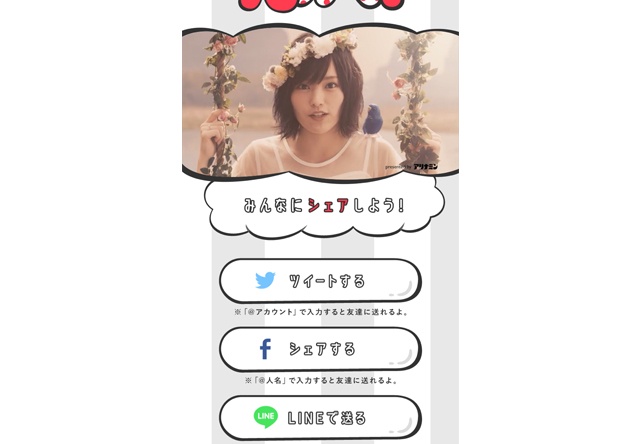Image resolution: width=640 pixels, height=444 pixels.
Task: Send via the LINEで送る button
Action: click(320, 417)
